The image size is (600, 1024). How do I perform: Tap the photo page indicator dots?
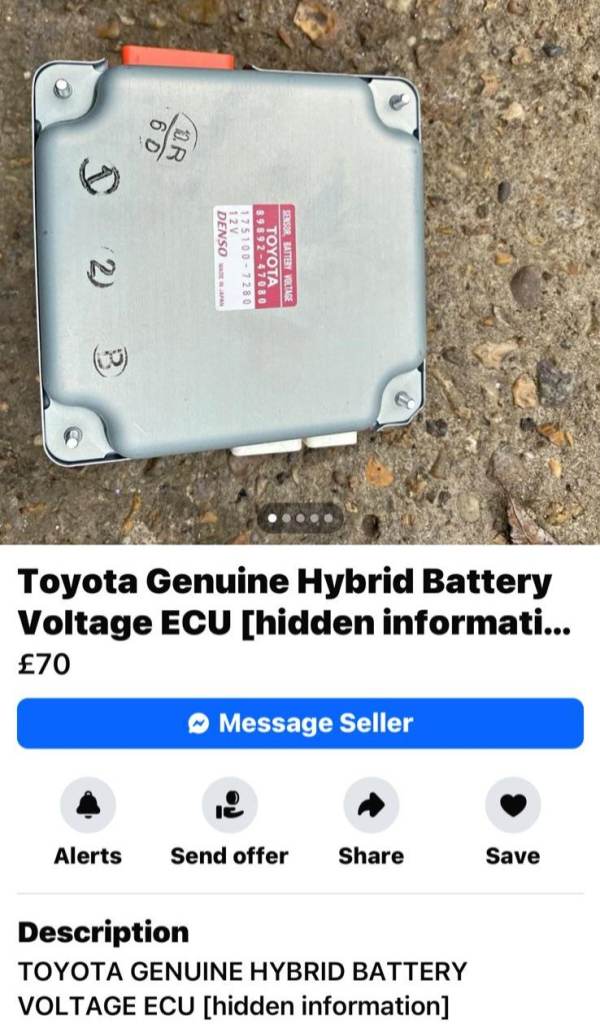300,519
